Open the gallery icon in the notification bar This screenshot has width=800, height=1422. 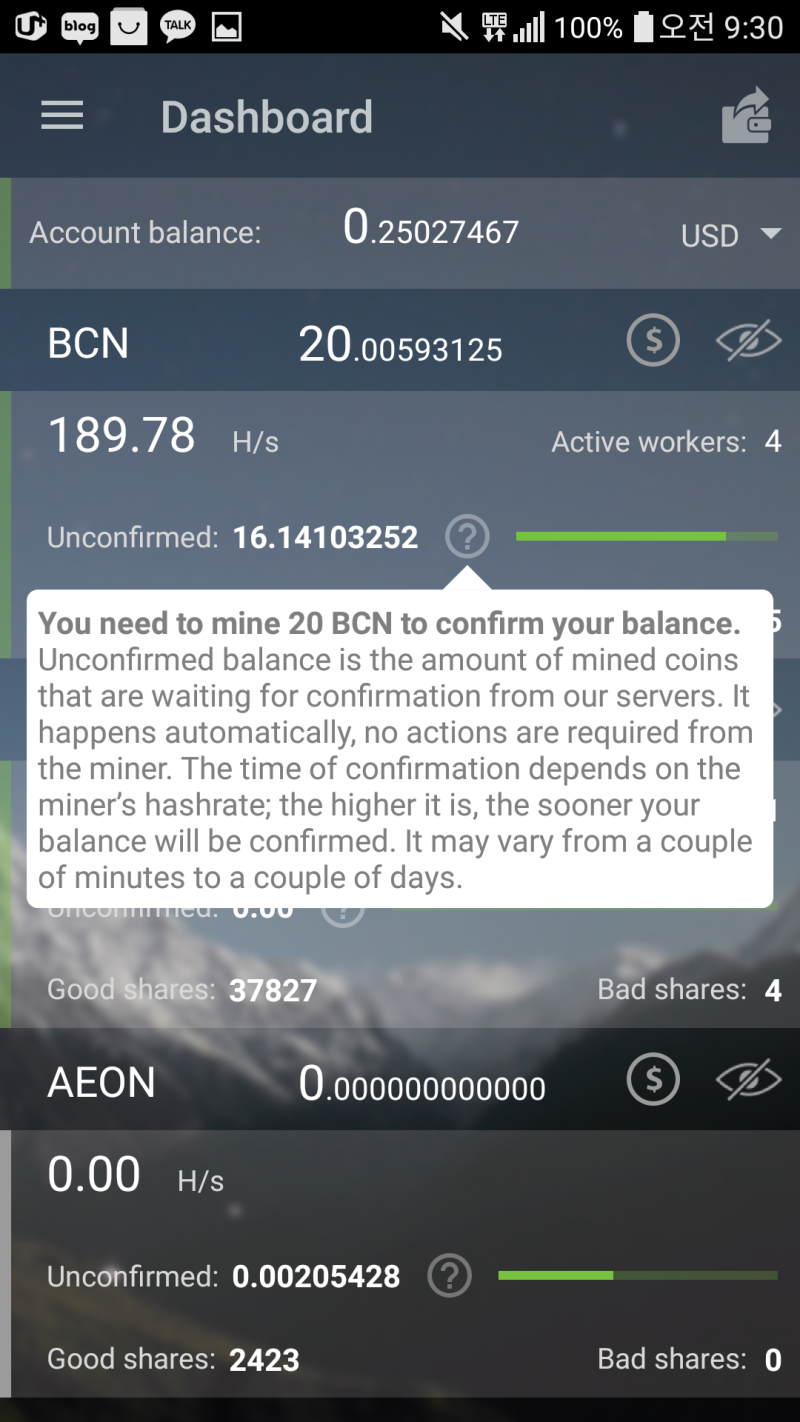[x=226, y=27]
